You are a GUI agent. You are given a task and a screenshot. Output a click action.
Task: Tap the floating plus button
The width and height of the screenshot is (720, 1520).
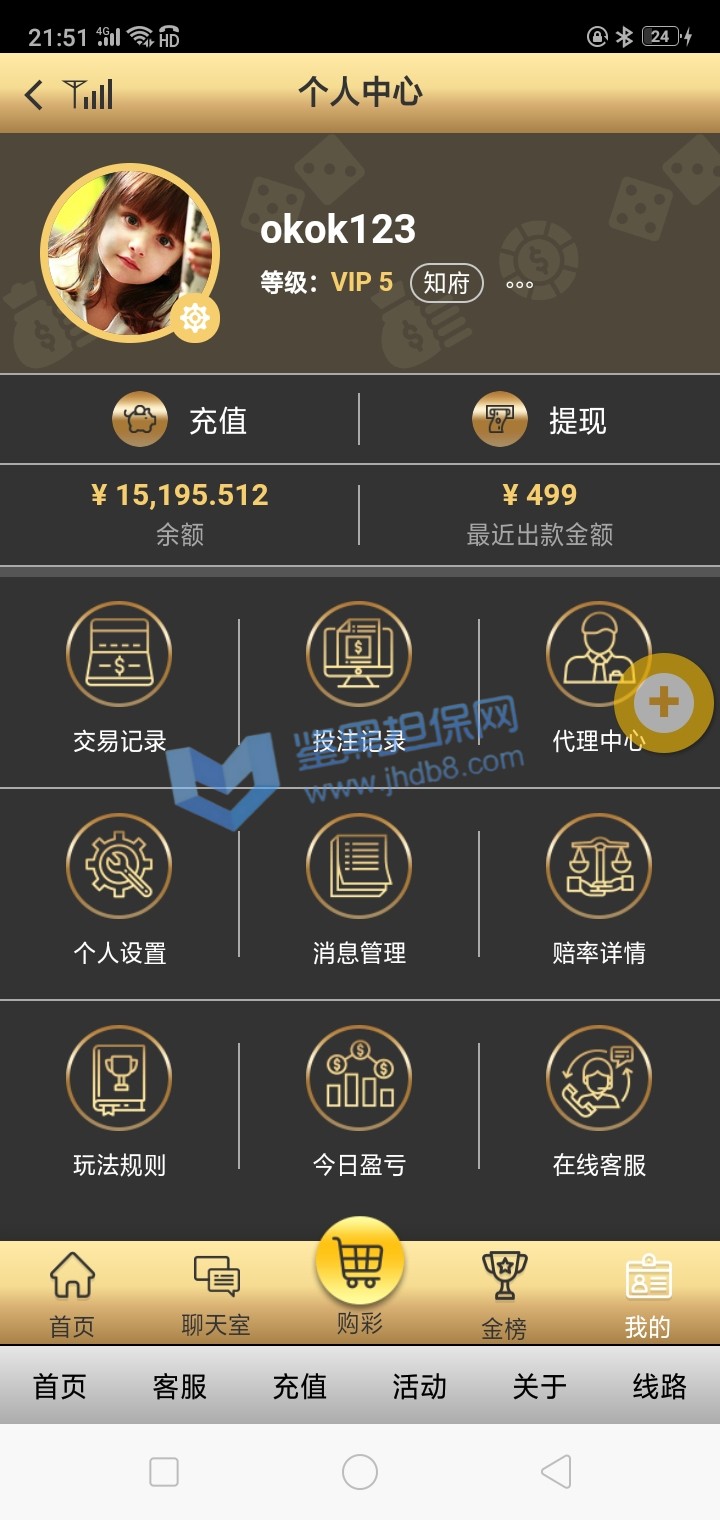coord(663,703)
